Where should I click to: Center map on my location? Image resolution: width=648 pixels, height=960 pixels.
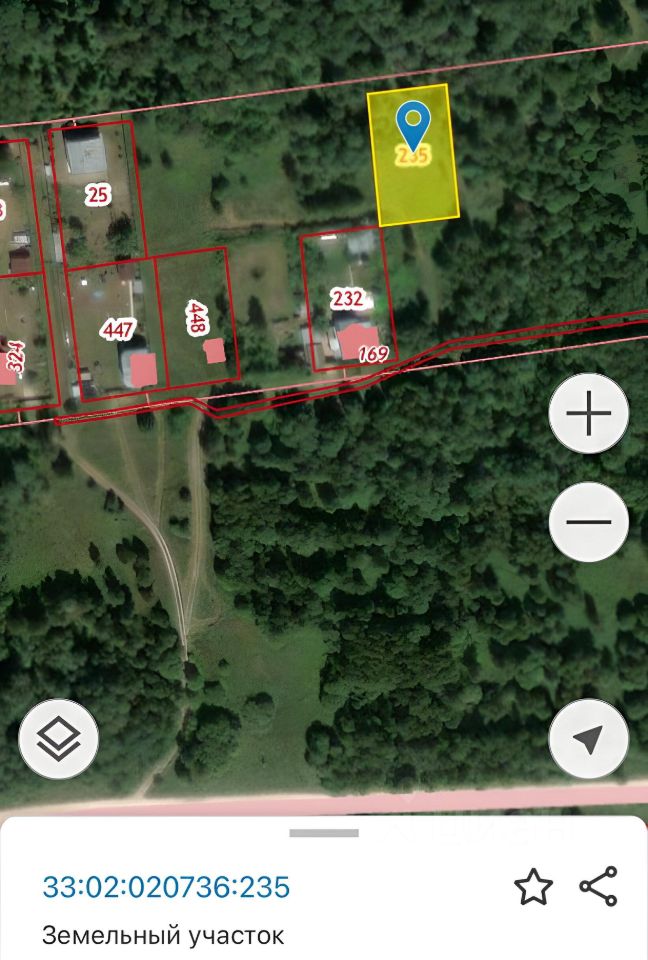pyautogui.click(x=589, y=739)
